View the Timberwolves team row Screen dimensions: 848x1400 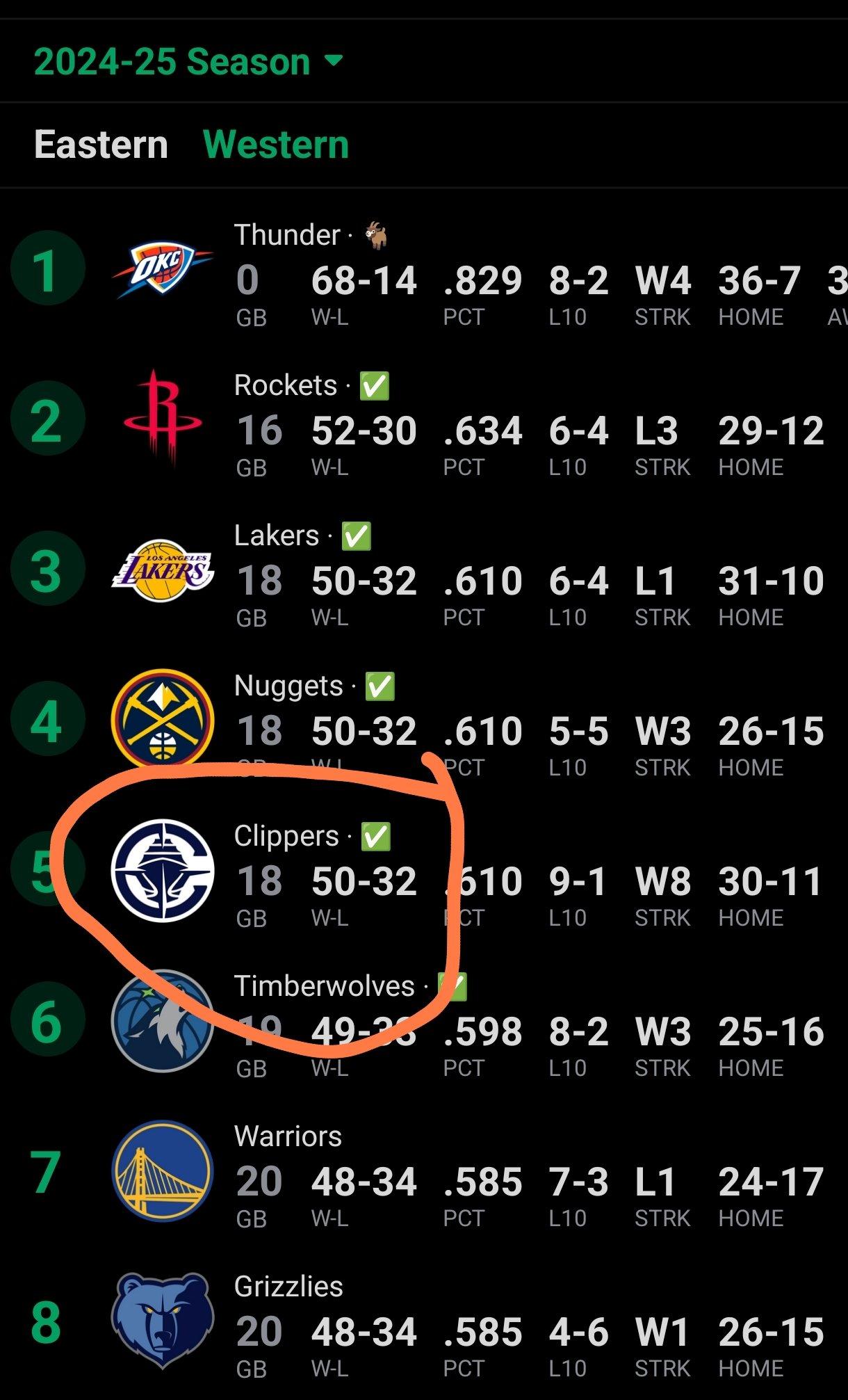324,986
